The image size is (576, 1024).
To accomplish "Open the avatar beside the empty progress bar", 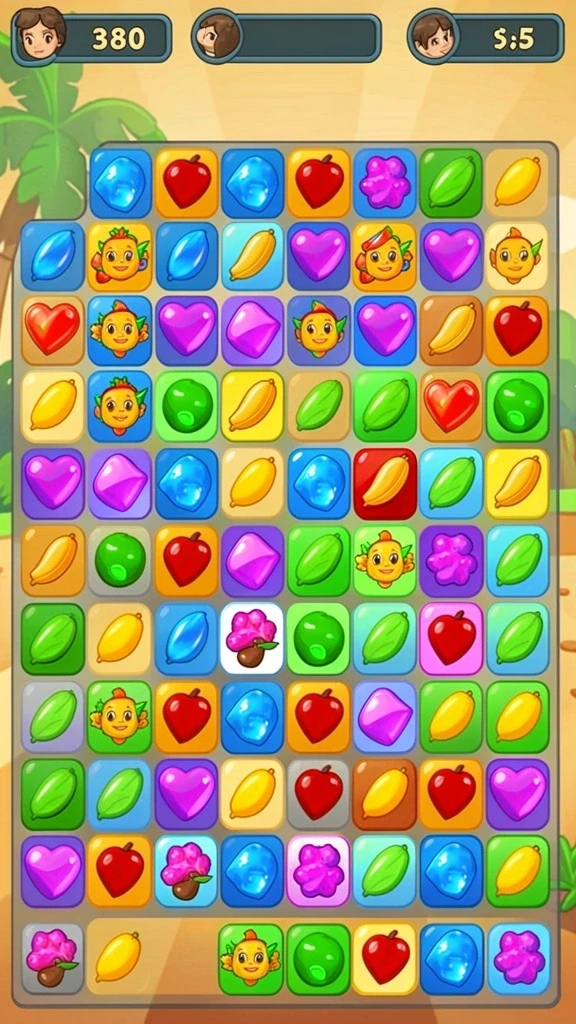I will tap(217, 36).
